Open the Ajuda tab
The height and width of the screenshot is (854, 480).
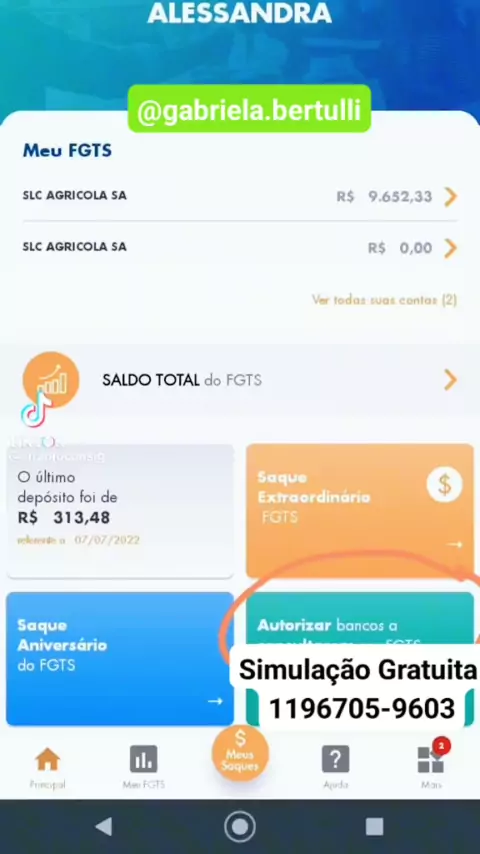click(x=336, y=768)
